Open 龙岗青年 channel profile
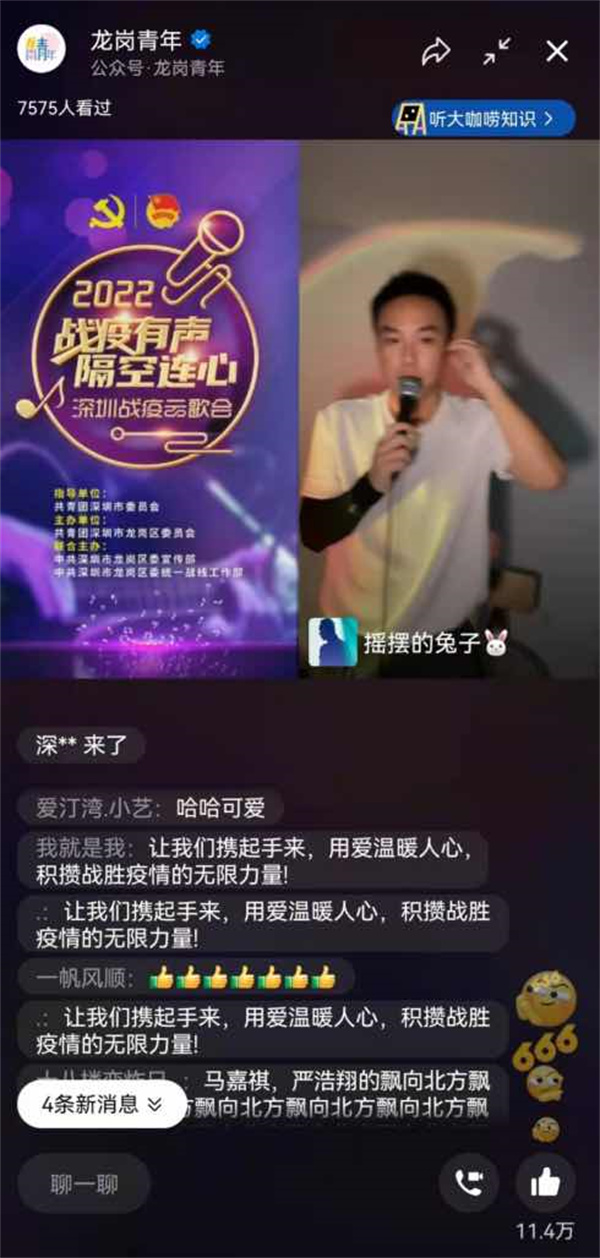The height and width of the screenshot is (1258, 600). (x=42, y=52)
